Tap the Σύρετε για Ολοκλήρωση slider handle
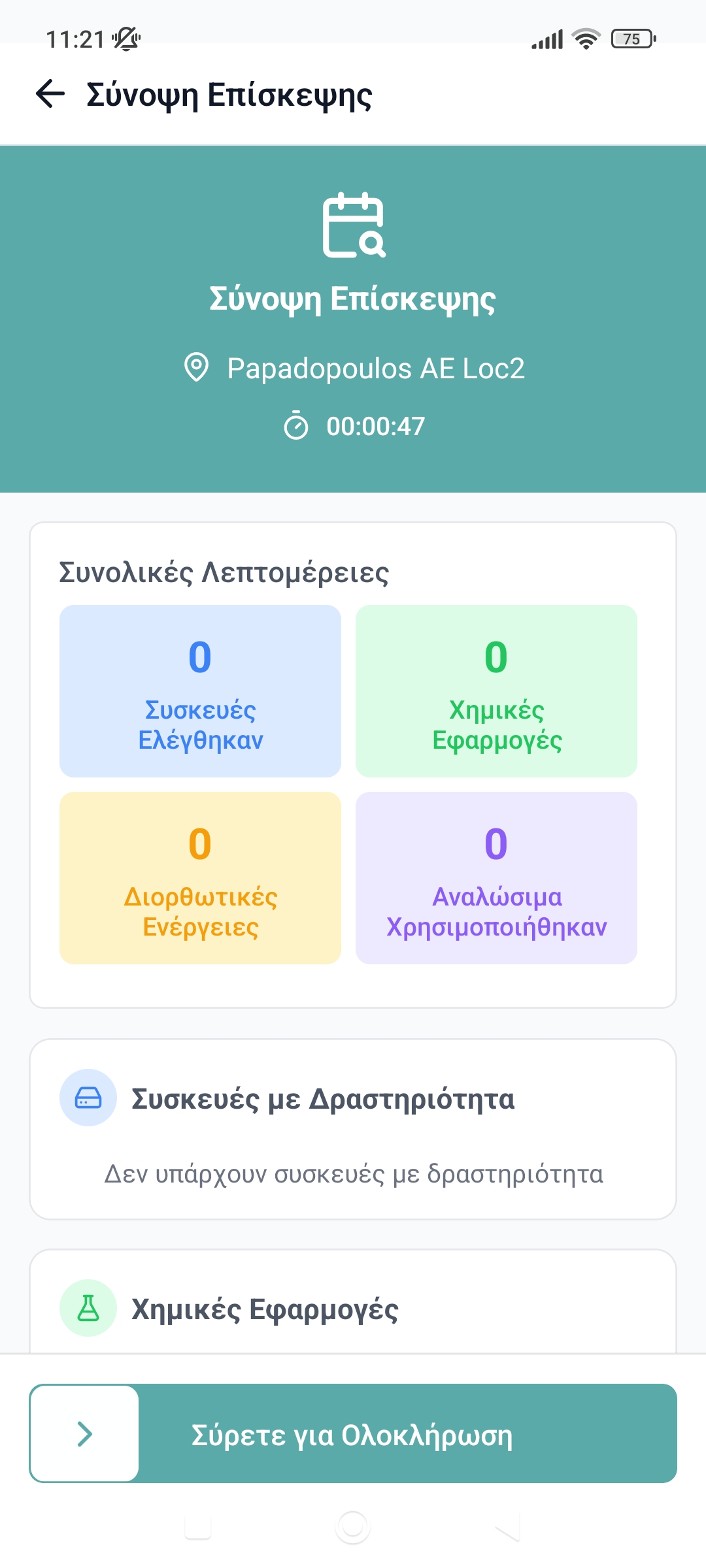The width and height of the screenshot is (706, 1568). coord(85,1434)
